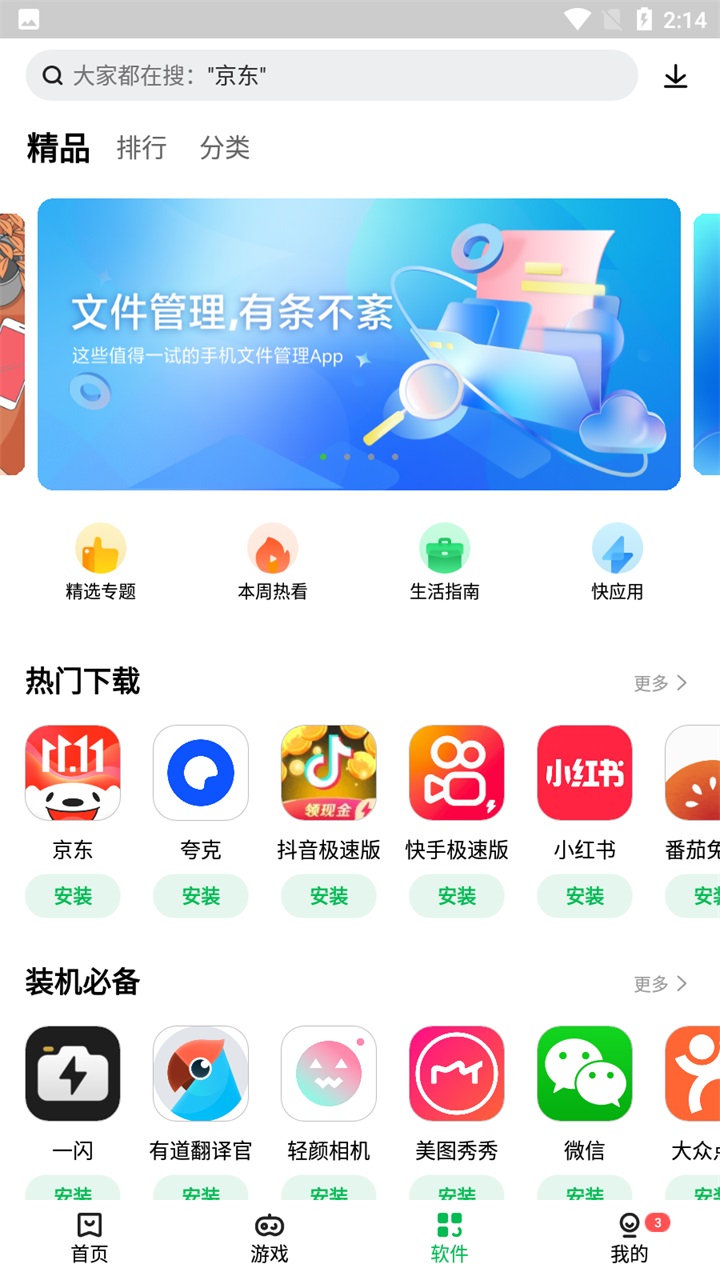Open the 微信 WeChat app icon

pyautogui.click(x=585, y=1072)
